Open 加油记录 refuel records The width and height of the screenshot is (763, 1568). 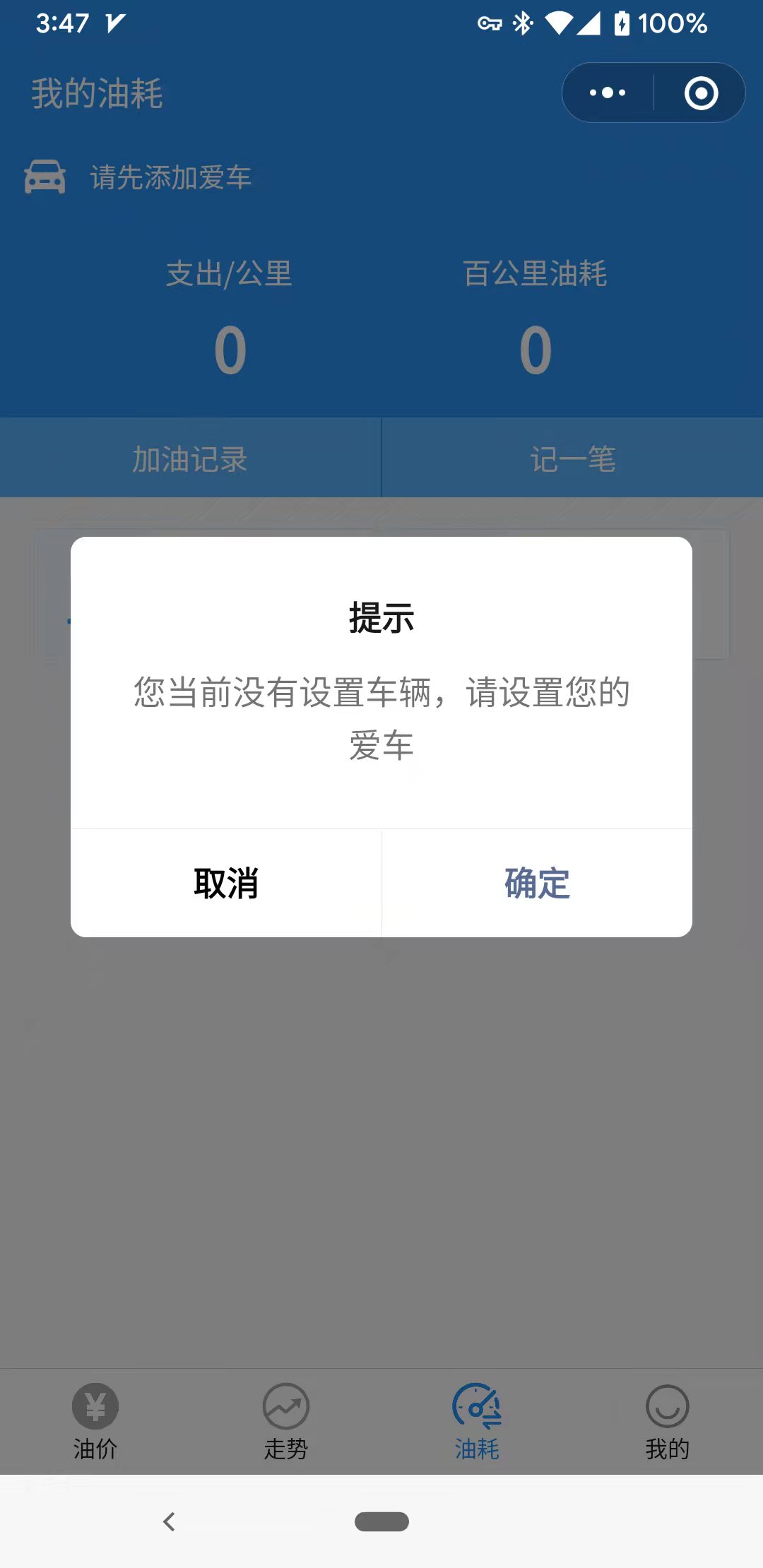[x=190, y=458]
